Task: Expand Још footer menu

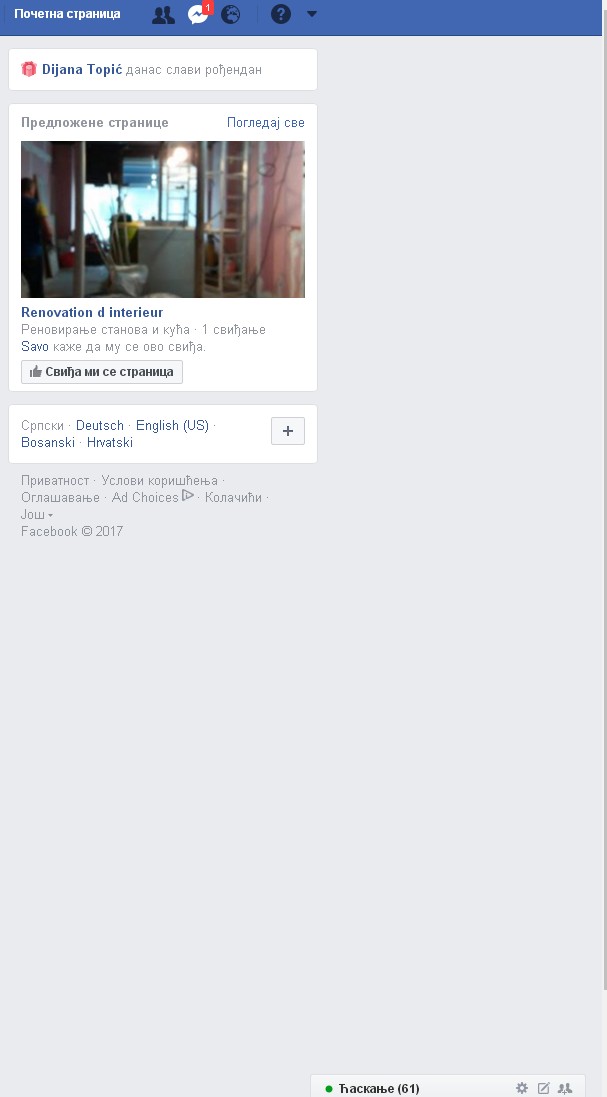Action: point(36,514)
